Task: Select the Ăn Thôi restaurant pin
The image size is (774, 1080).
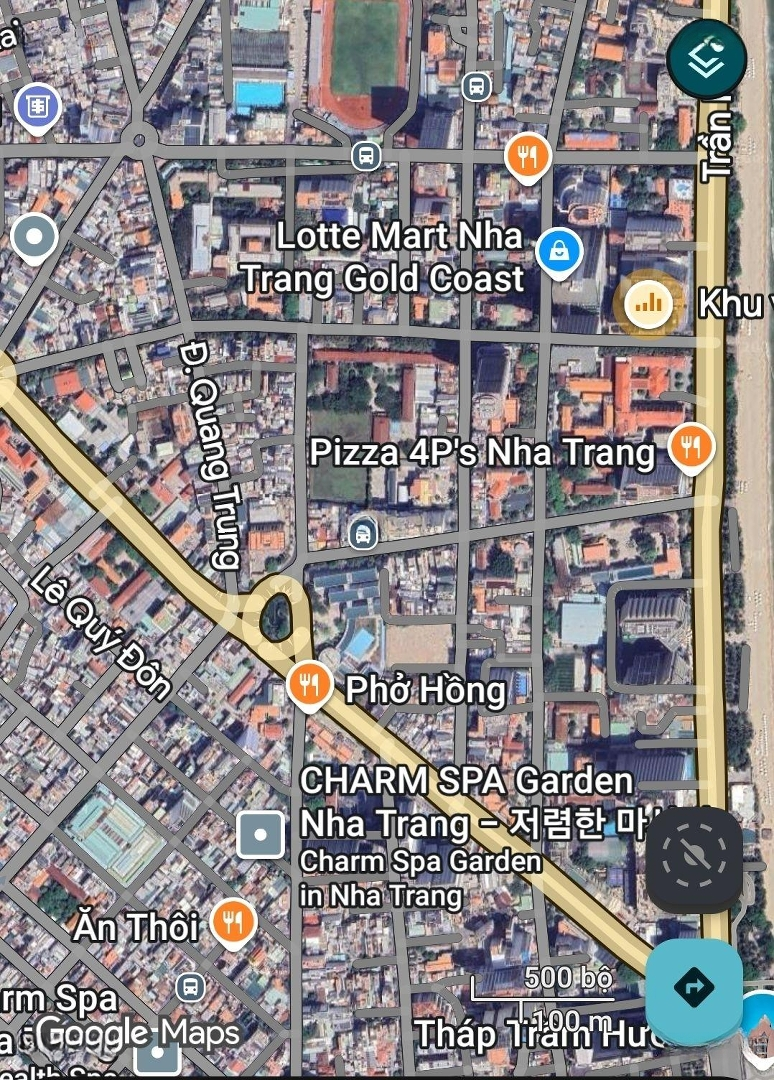Action: [x=233, y=921]
